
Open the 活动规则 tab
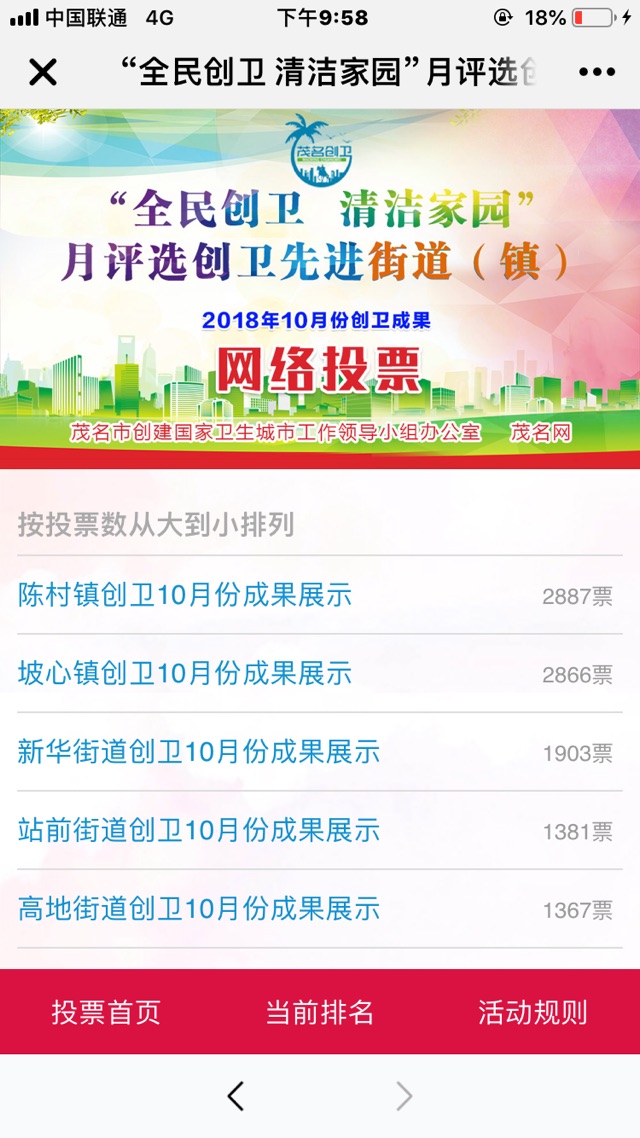coord(533,1012)
